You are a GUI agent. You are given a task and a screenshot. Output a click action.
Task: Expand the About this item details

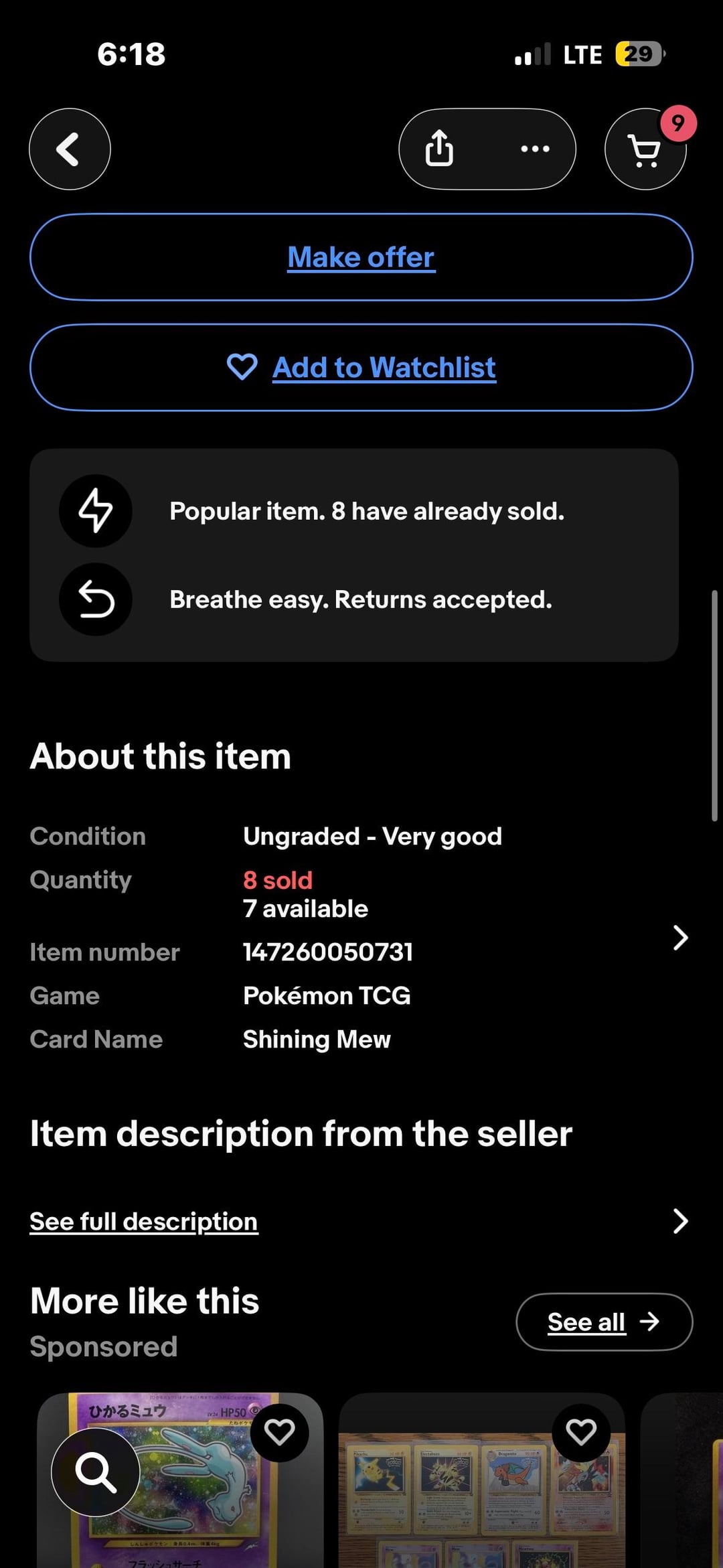coord(680,938)
